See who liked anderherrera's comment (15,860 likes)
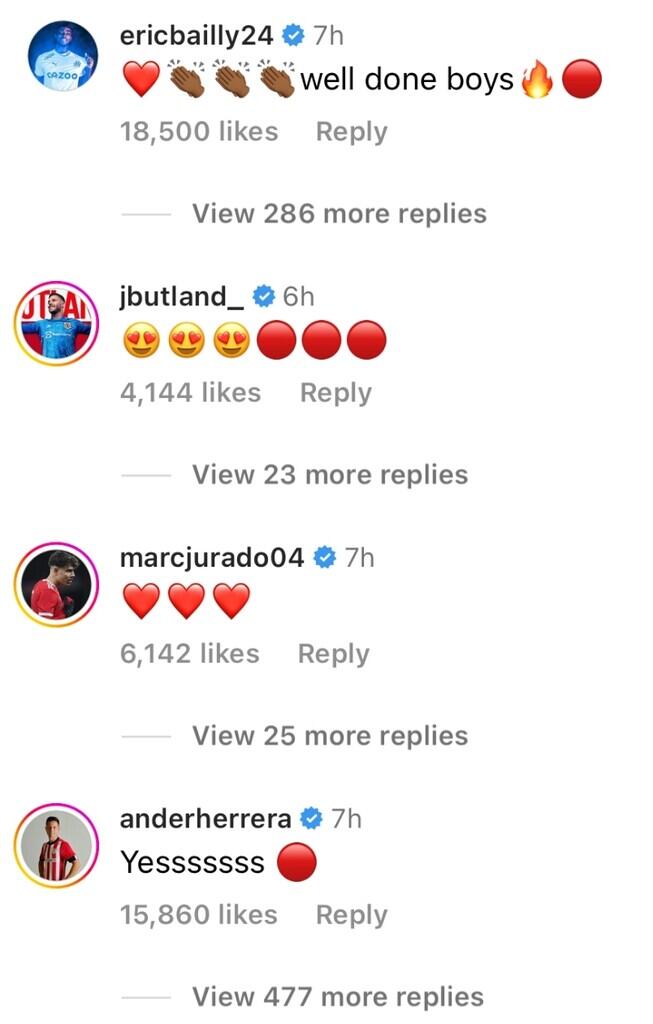Screen dimensions: 653x1024 pos(198,915)
